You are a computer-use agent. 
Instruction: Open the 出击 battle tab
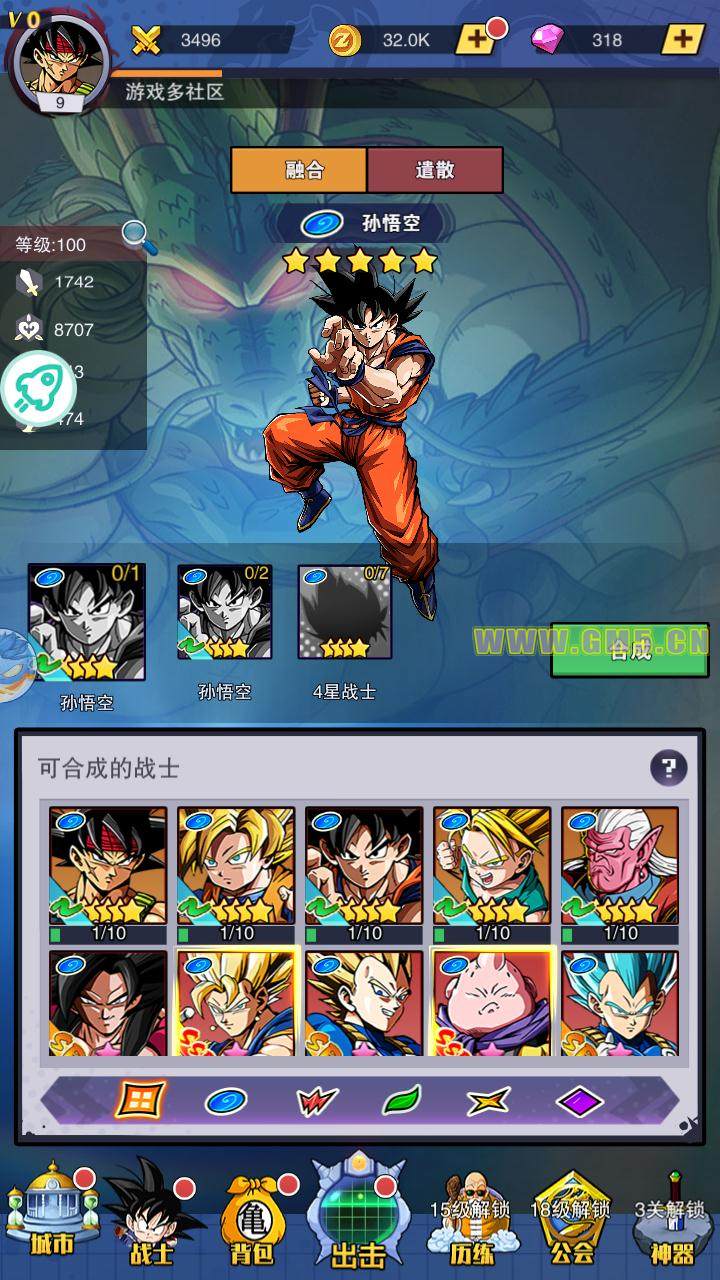click(358, 1215)
